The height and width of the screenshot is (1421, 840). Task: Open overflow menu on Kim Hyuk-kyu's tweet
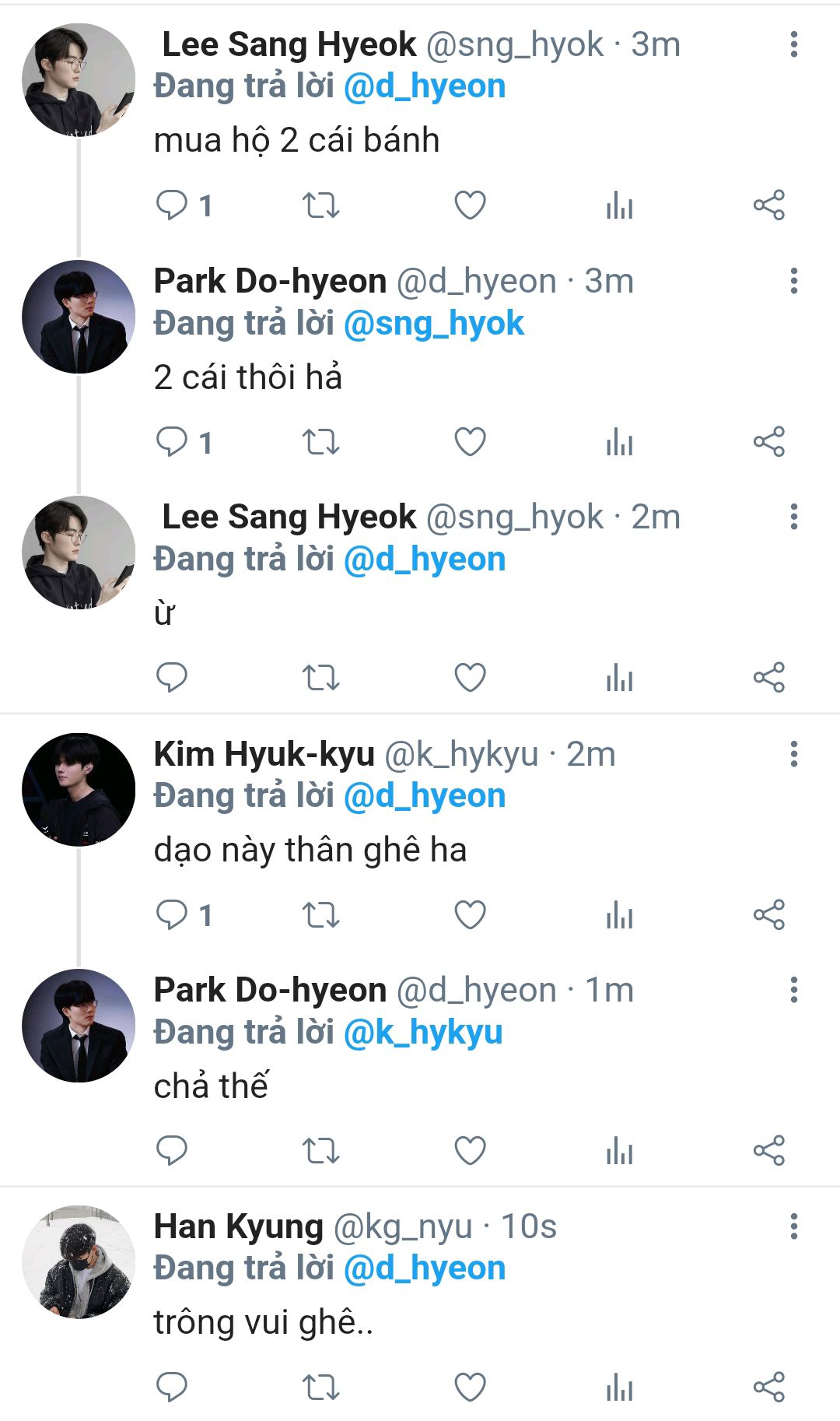(x=793, y=754)
